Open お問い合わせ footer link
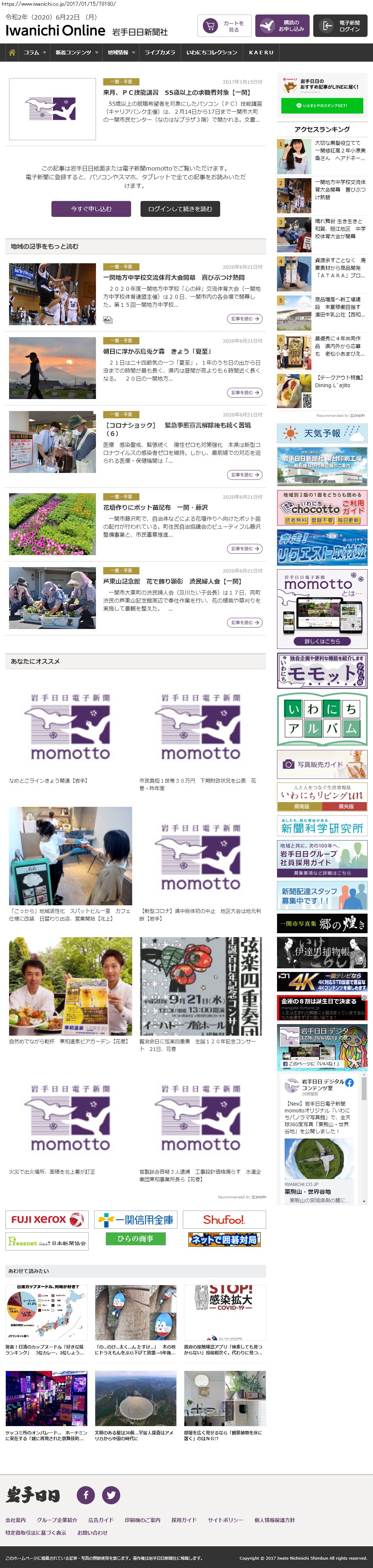The width and height of the screenshot is (373, 1568). [x=92, y=1532]
